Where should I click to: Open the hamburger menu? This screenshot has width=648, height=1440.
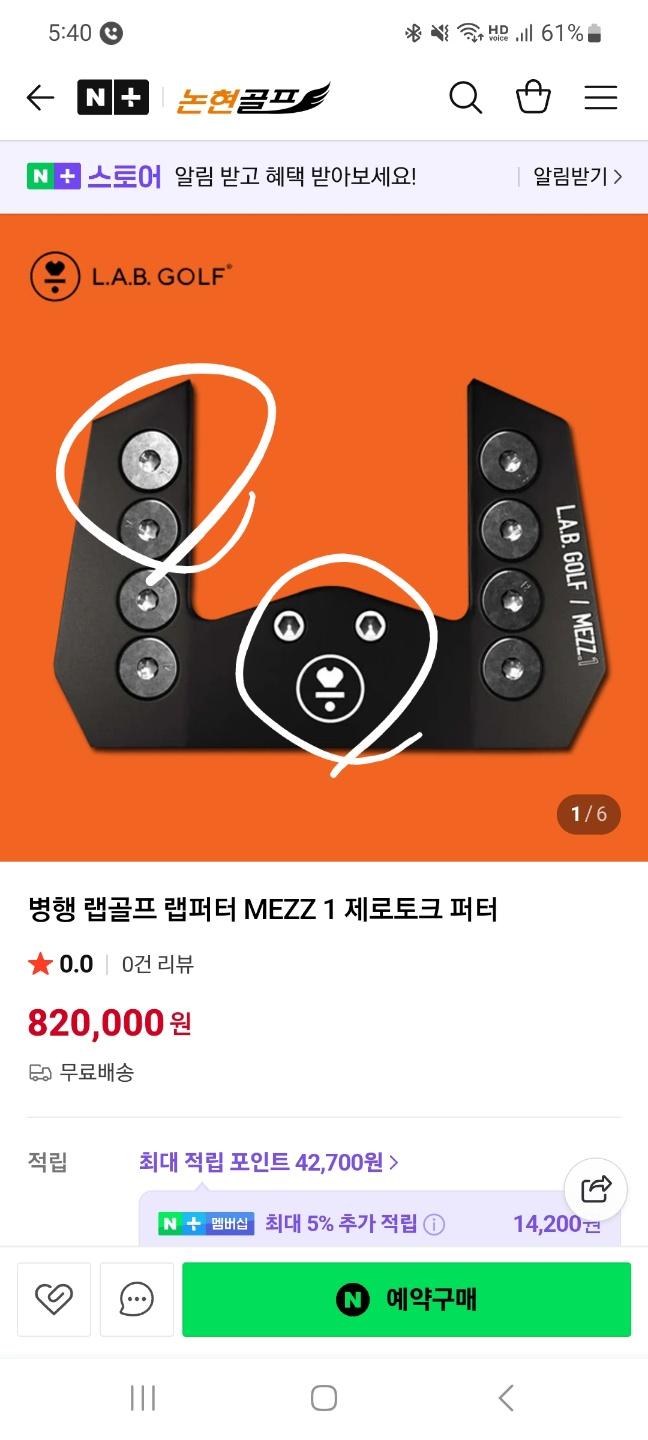click(x=601, y=98)
